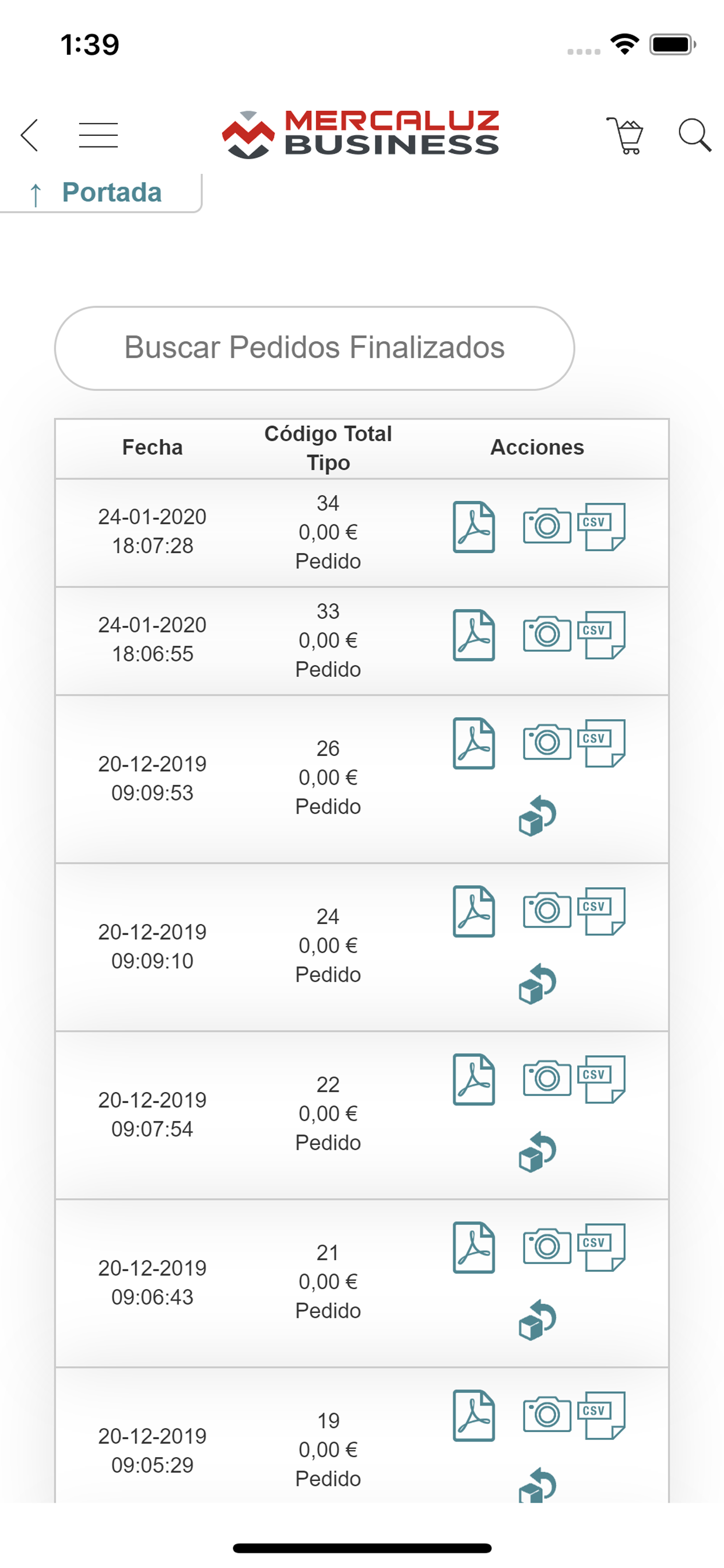724x1568 pixels.
Task: Download PDF for order 19
Action: click(474, 1416)
